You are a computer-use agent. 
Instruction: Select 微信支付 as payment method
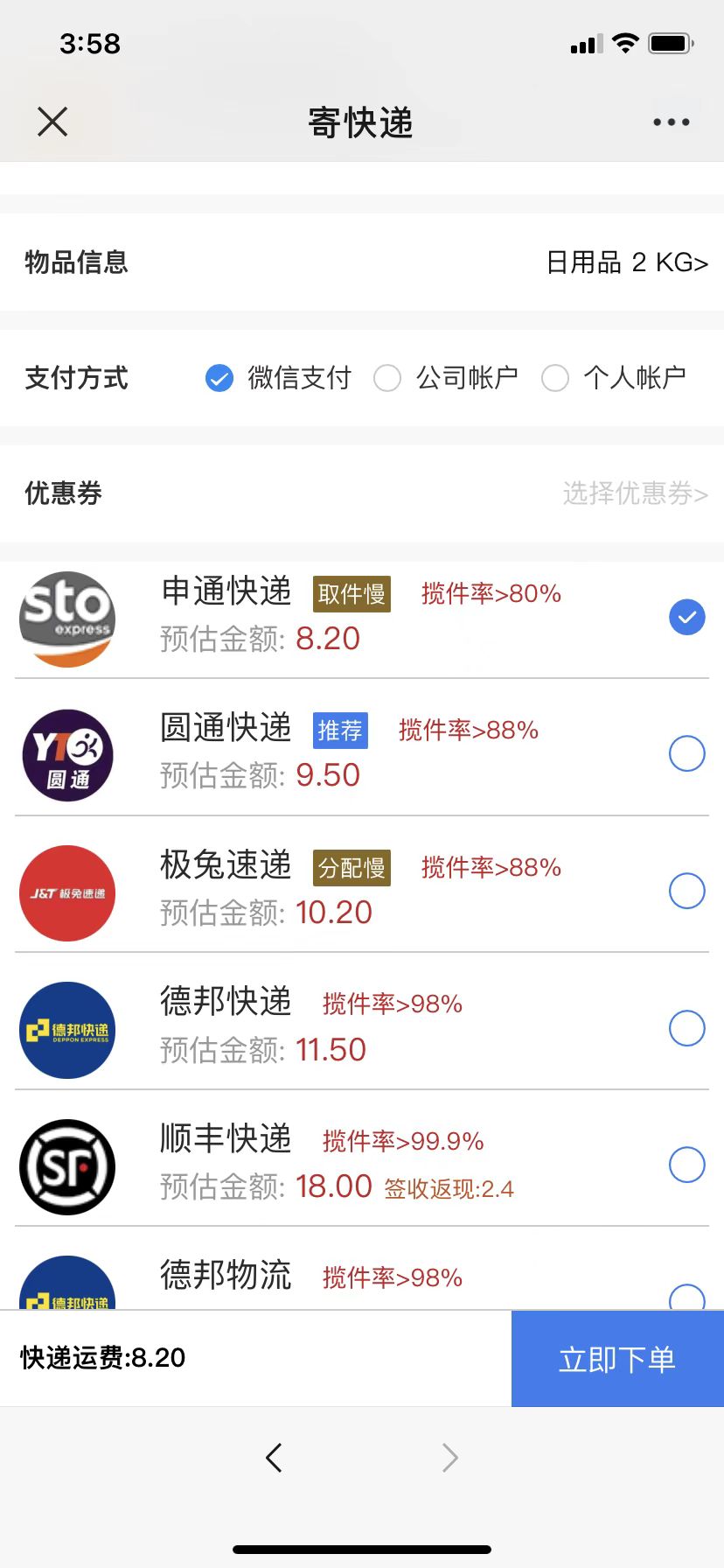(219, 379)
